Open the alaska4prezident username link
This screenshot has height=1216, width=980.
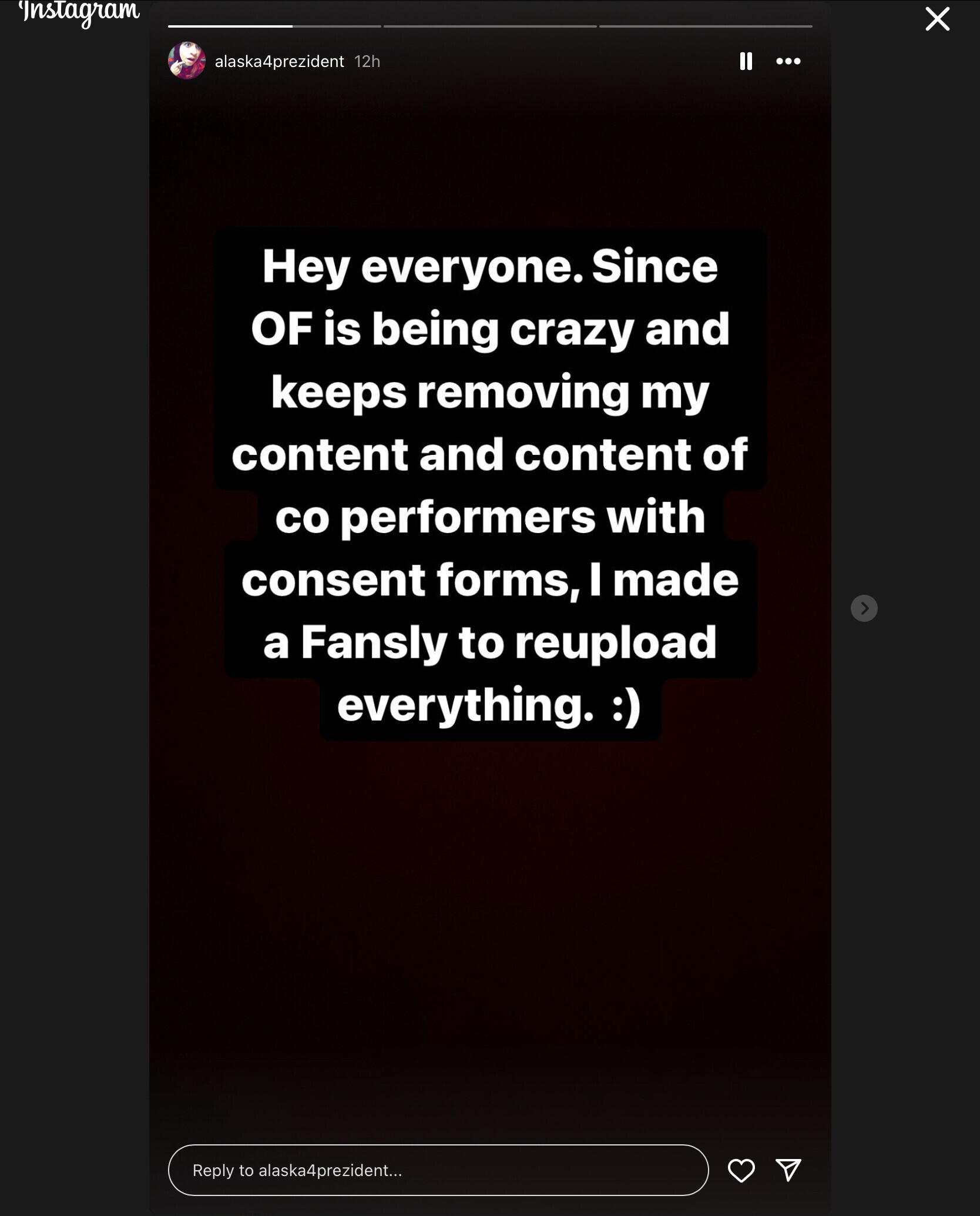coord(279,61)
